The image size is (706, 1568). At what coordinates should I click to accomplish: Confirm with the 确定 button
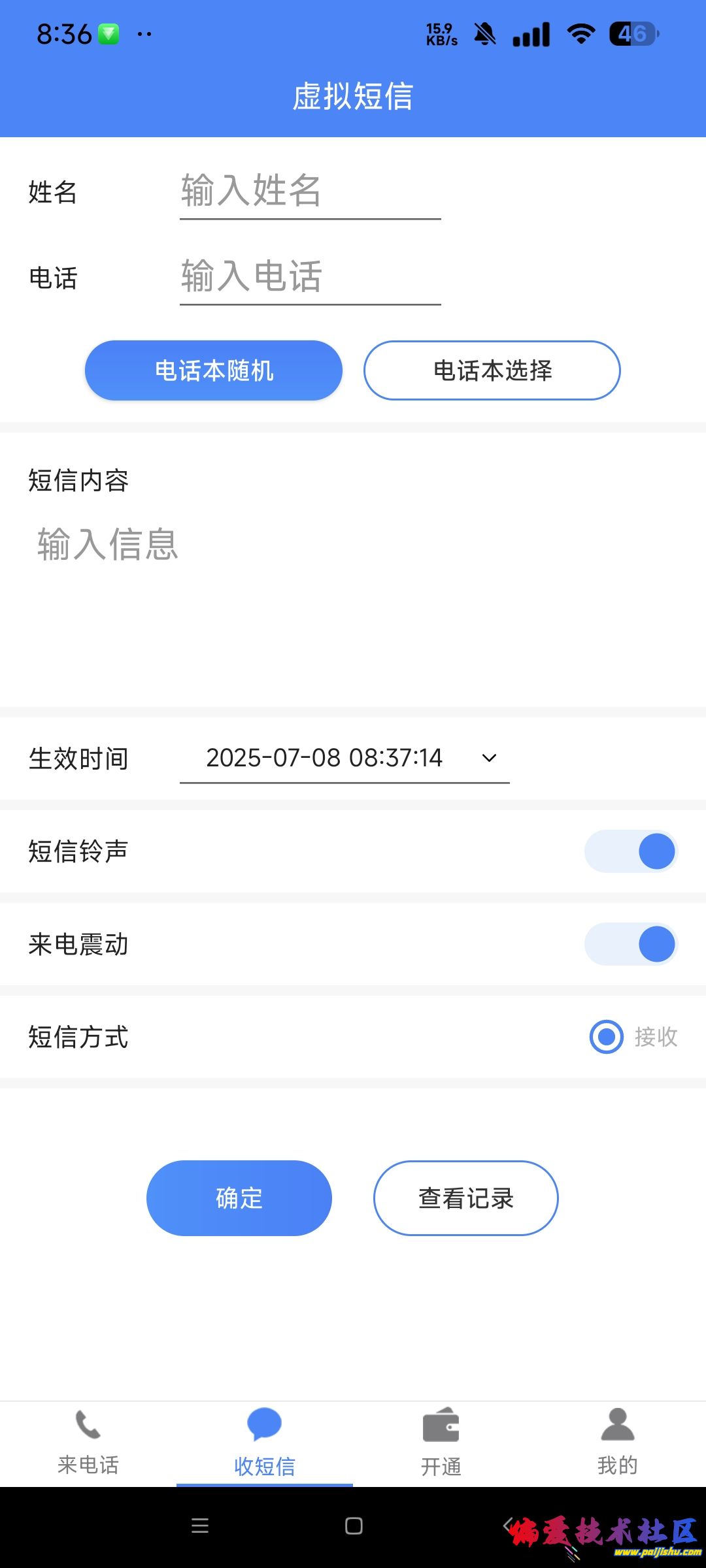point(239,1198)
